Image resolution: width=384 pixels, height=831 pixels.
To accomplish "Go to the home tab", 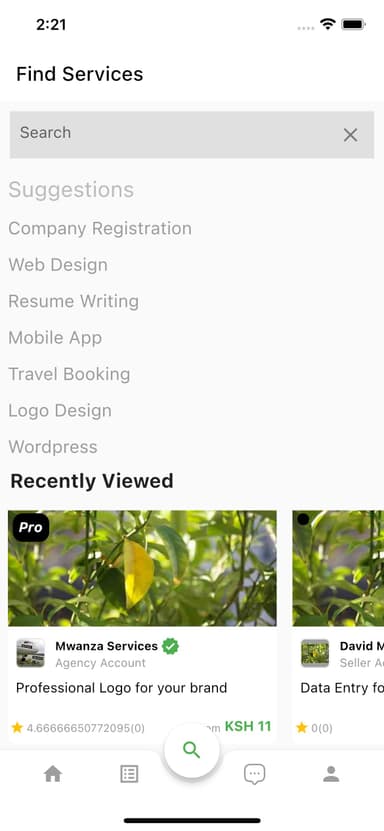I will pos(52,774).
